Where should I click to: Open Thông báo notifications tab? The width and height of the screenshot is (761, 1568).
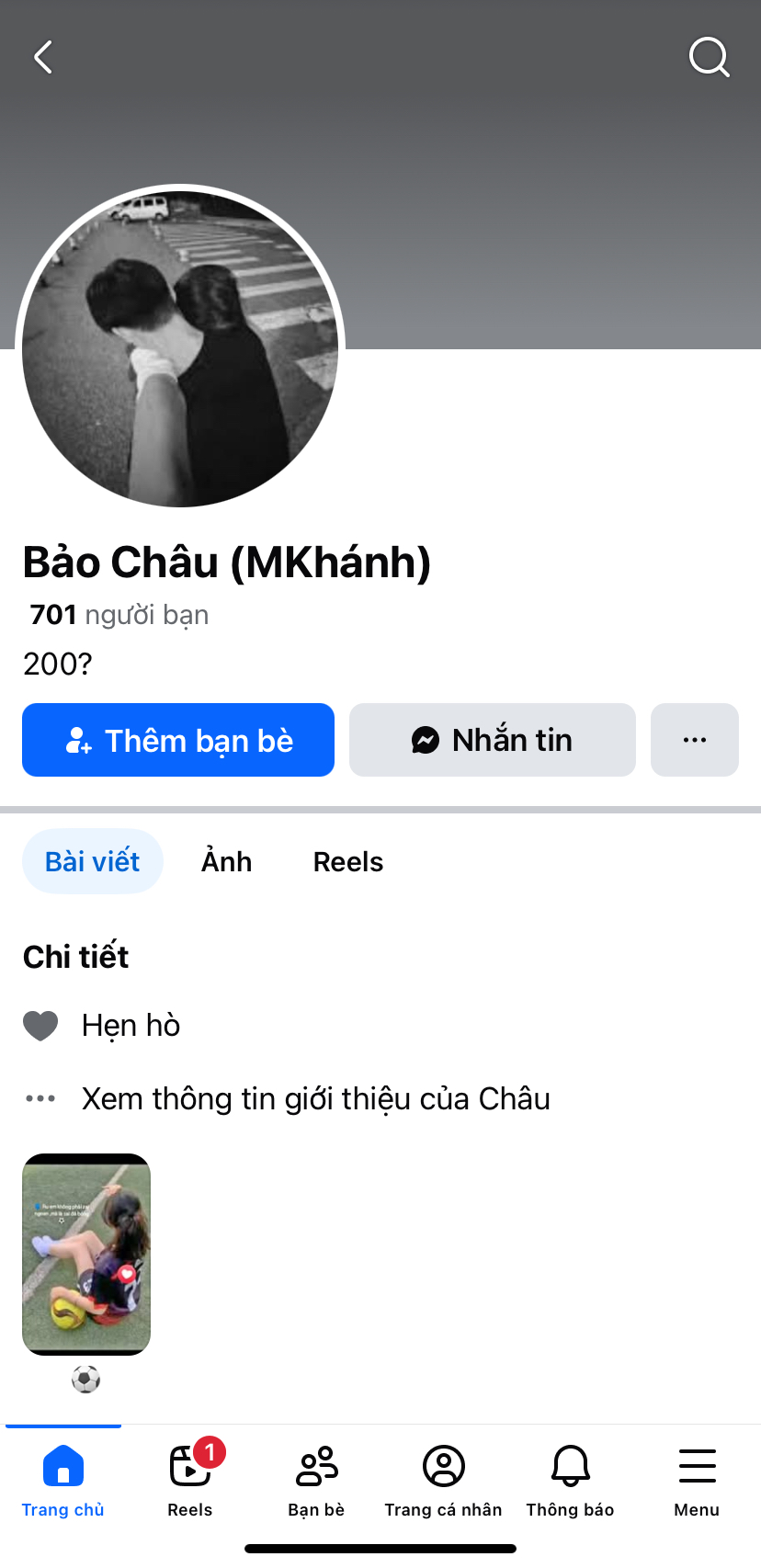pos(570,1477)
